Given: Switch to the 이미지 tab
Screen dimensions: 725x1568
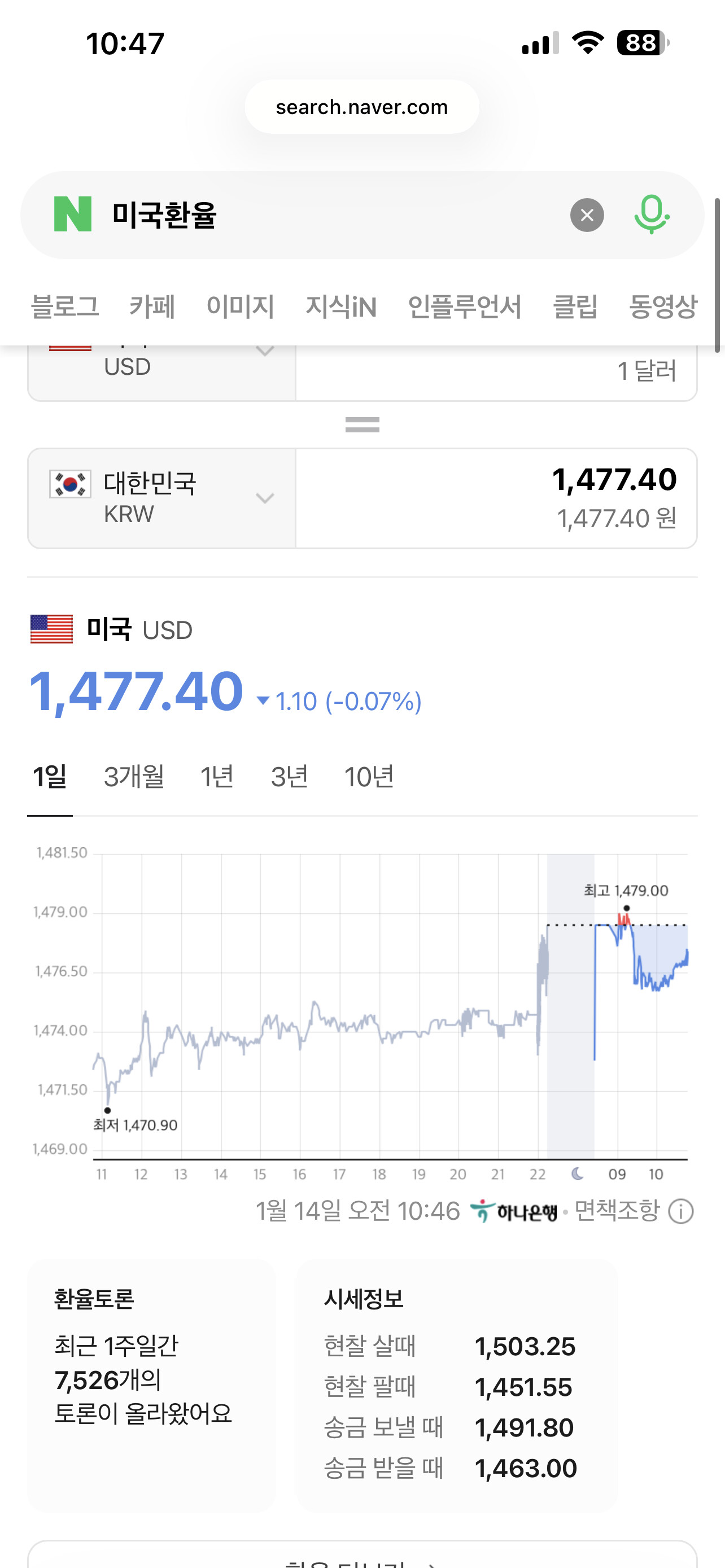Looking at the screenshot, I should pyautogui.click(x=241, y=306).
